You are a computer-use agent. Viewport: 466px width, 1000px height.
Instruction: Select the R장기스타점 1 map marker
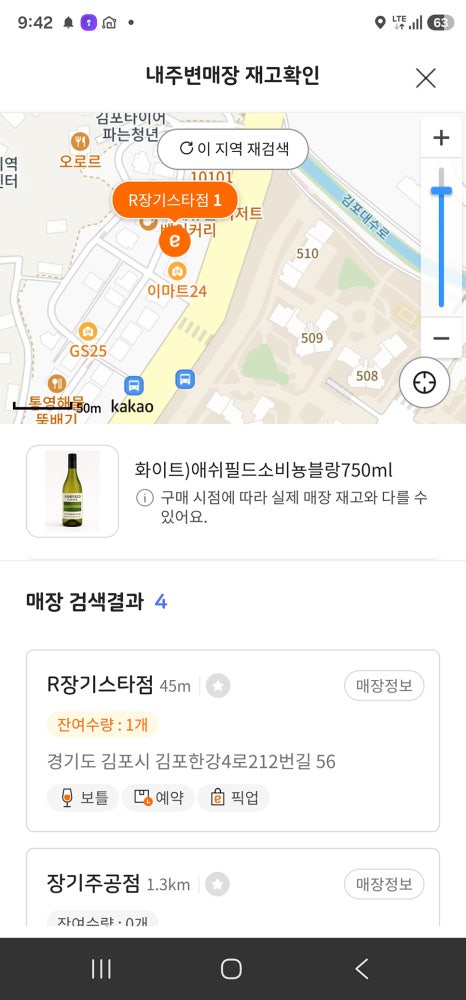pyautogui.click(x=175, y=200)
